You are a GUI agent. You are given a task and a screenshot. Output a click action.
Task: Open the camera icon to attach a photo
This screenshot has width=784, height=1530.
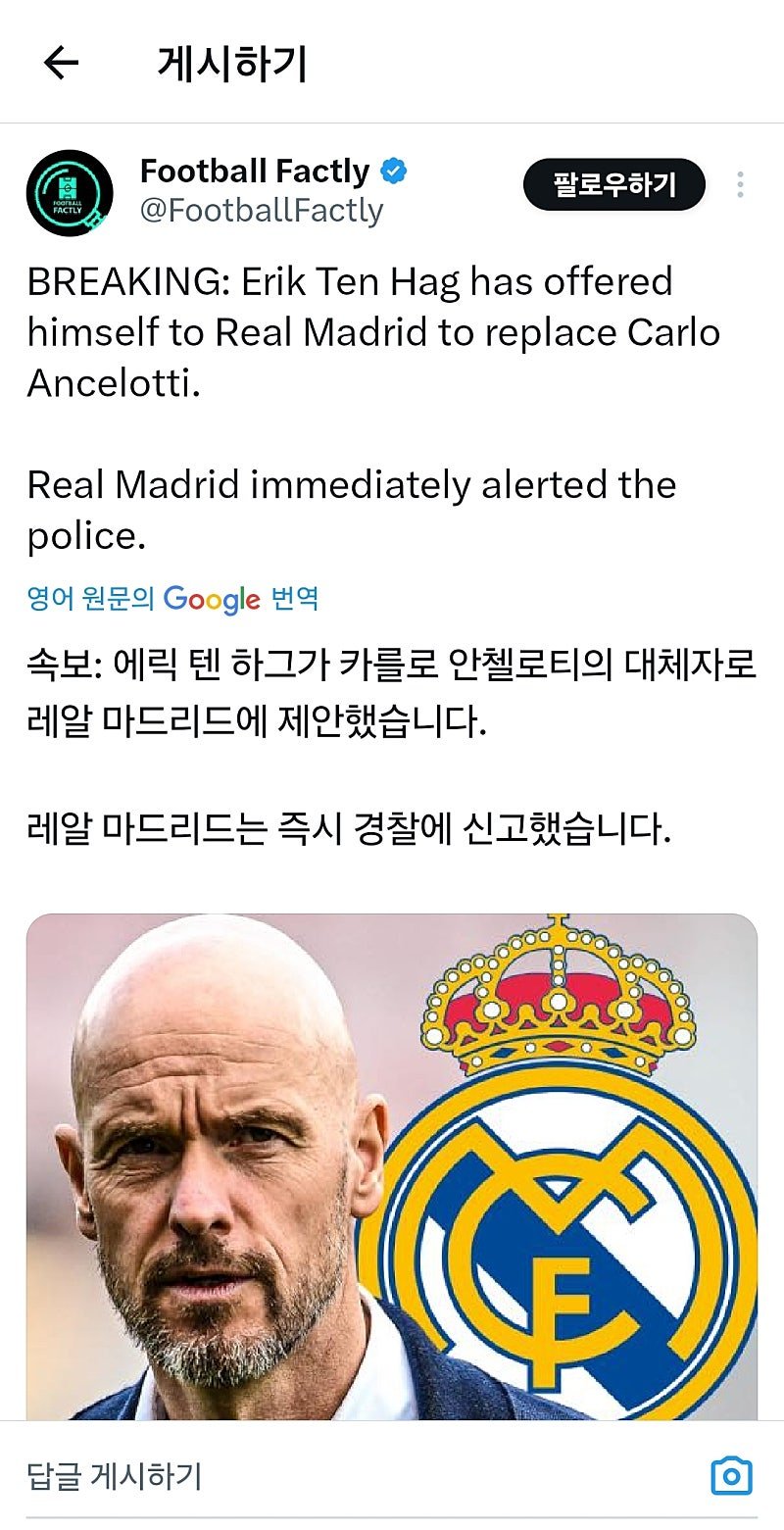pyautogui.click(x=731, y=1475)
